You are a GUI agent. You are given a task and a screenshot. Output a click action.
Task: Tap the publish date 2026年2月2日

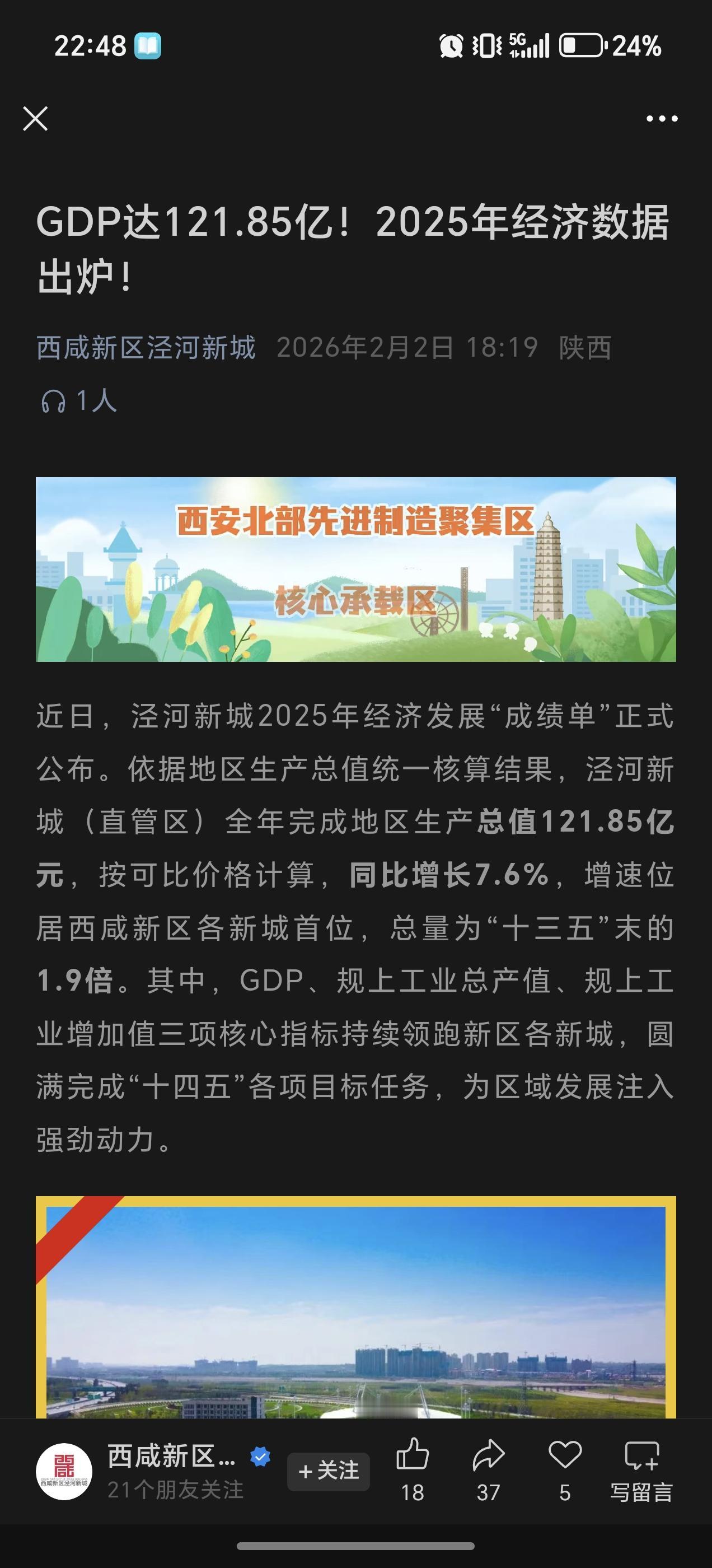(365, 344)
